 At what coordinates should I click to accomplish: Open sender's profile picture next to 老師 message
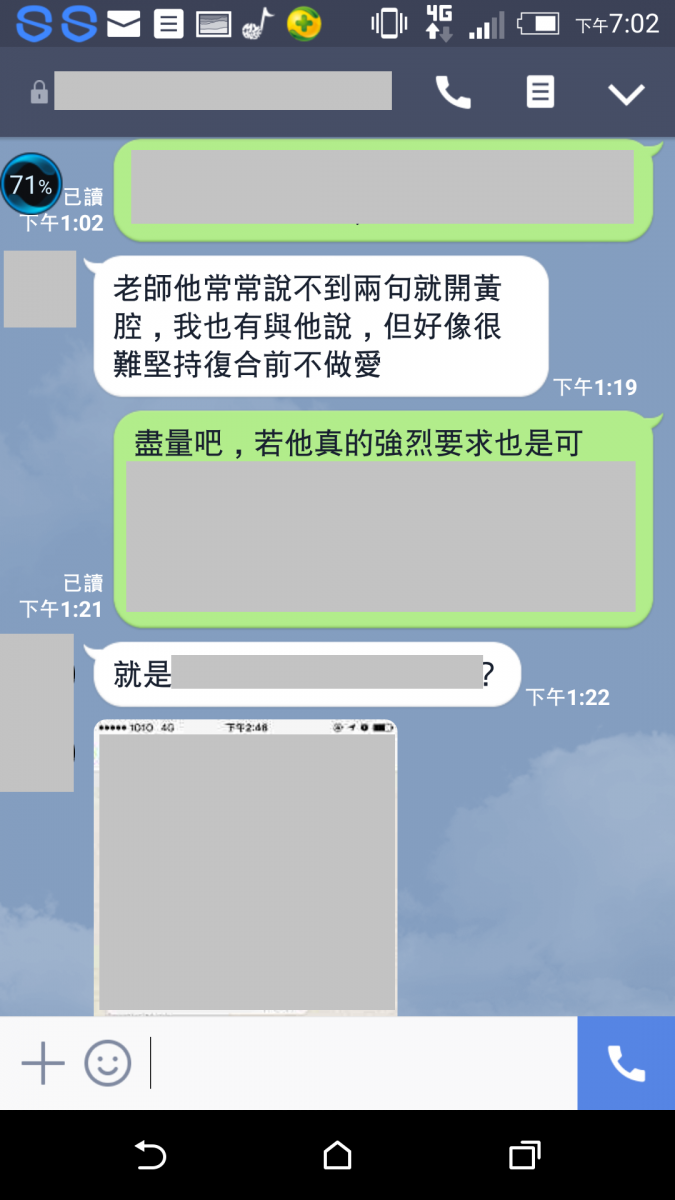click(x=40, y=289)
